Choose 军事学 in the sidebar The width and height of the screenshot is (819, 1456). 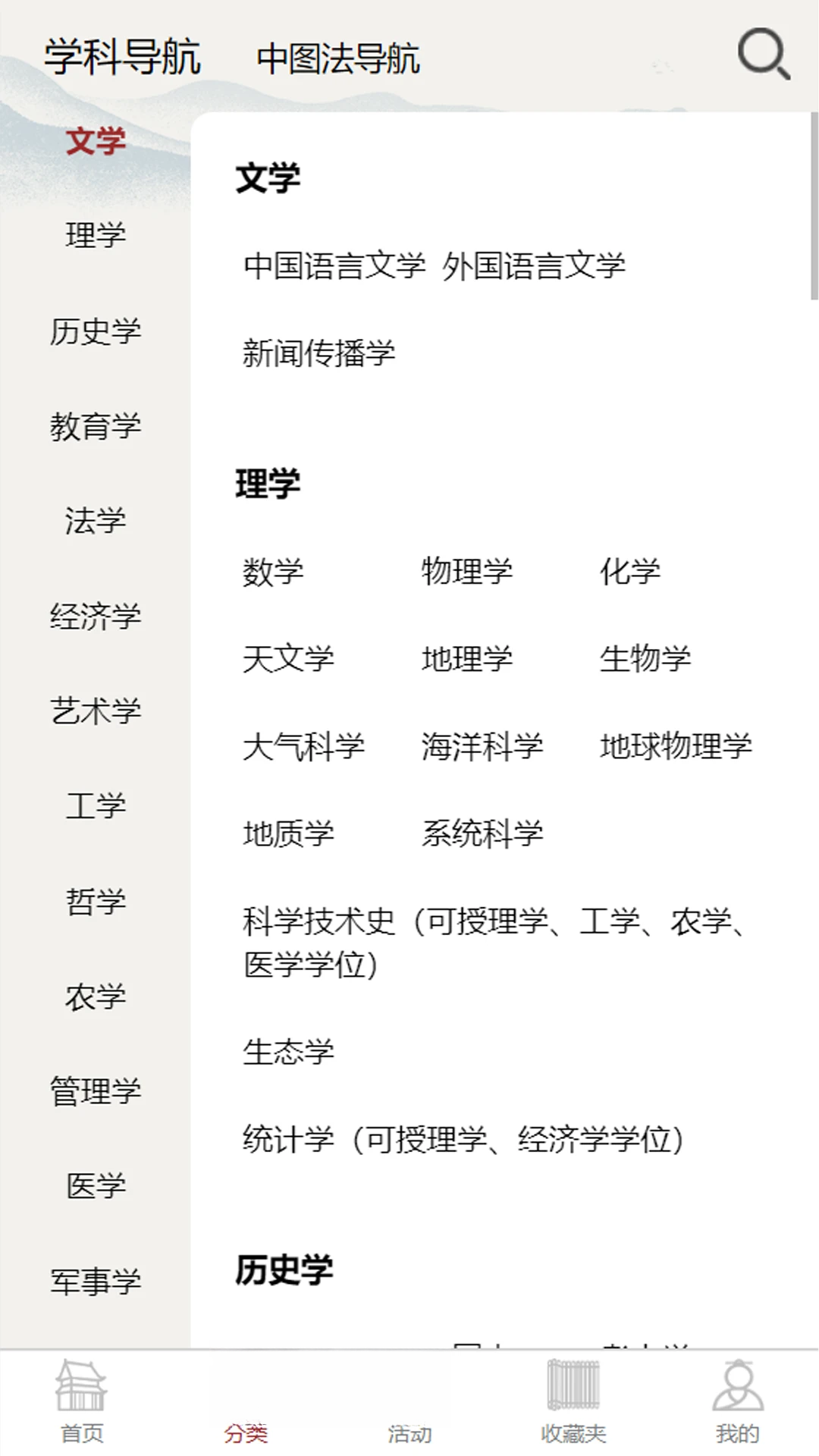click(96, 1282)
